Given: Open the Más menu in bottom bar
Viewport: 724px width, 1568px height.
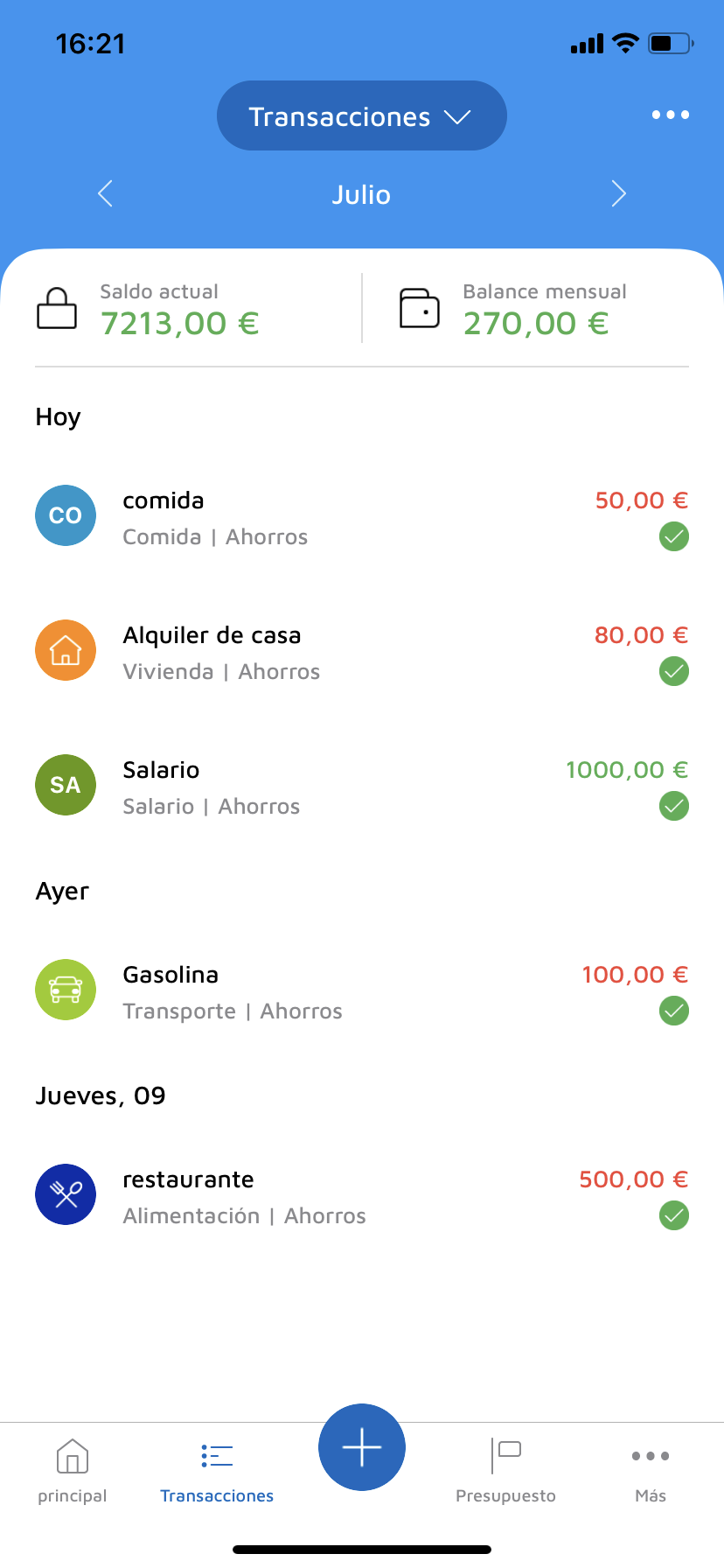Looking at the screenshot, I should [x=650, y=1470].
